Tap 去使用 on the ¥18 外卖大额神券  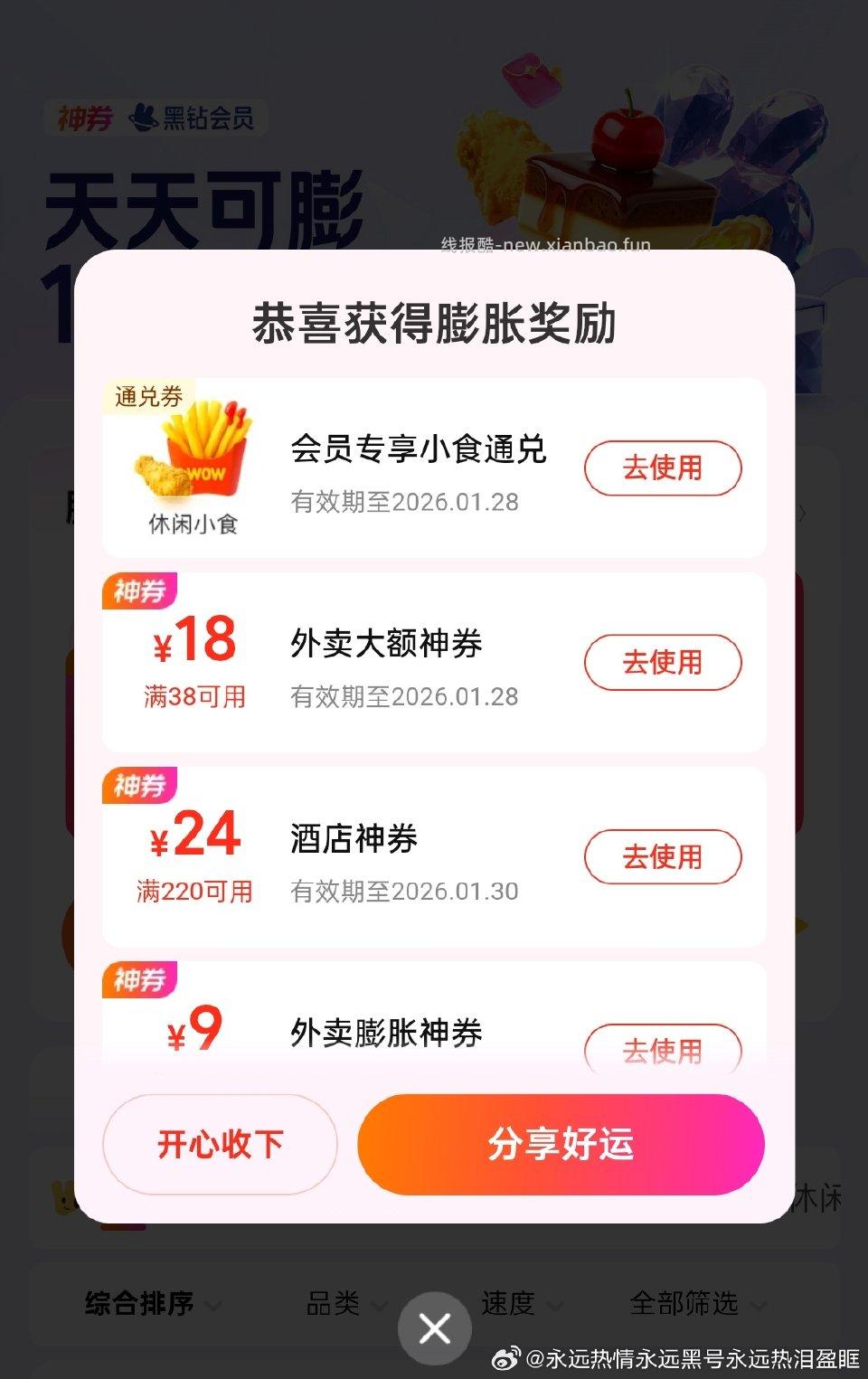pyautogui.click(x=663, y=663)
